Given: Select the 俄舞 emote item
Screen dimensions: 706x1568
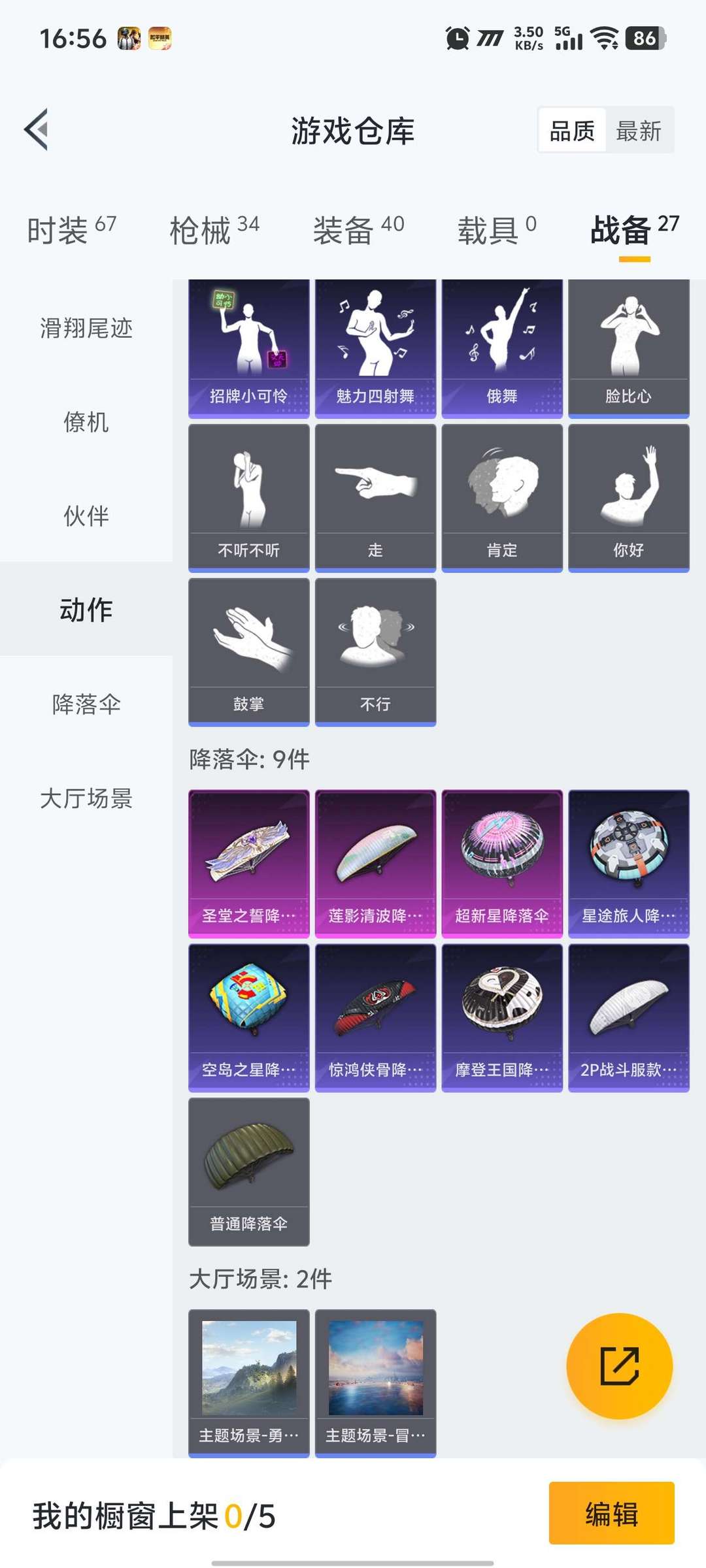Looking at the screenshot, I should click(501, 346).
